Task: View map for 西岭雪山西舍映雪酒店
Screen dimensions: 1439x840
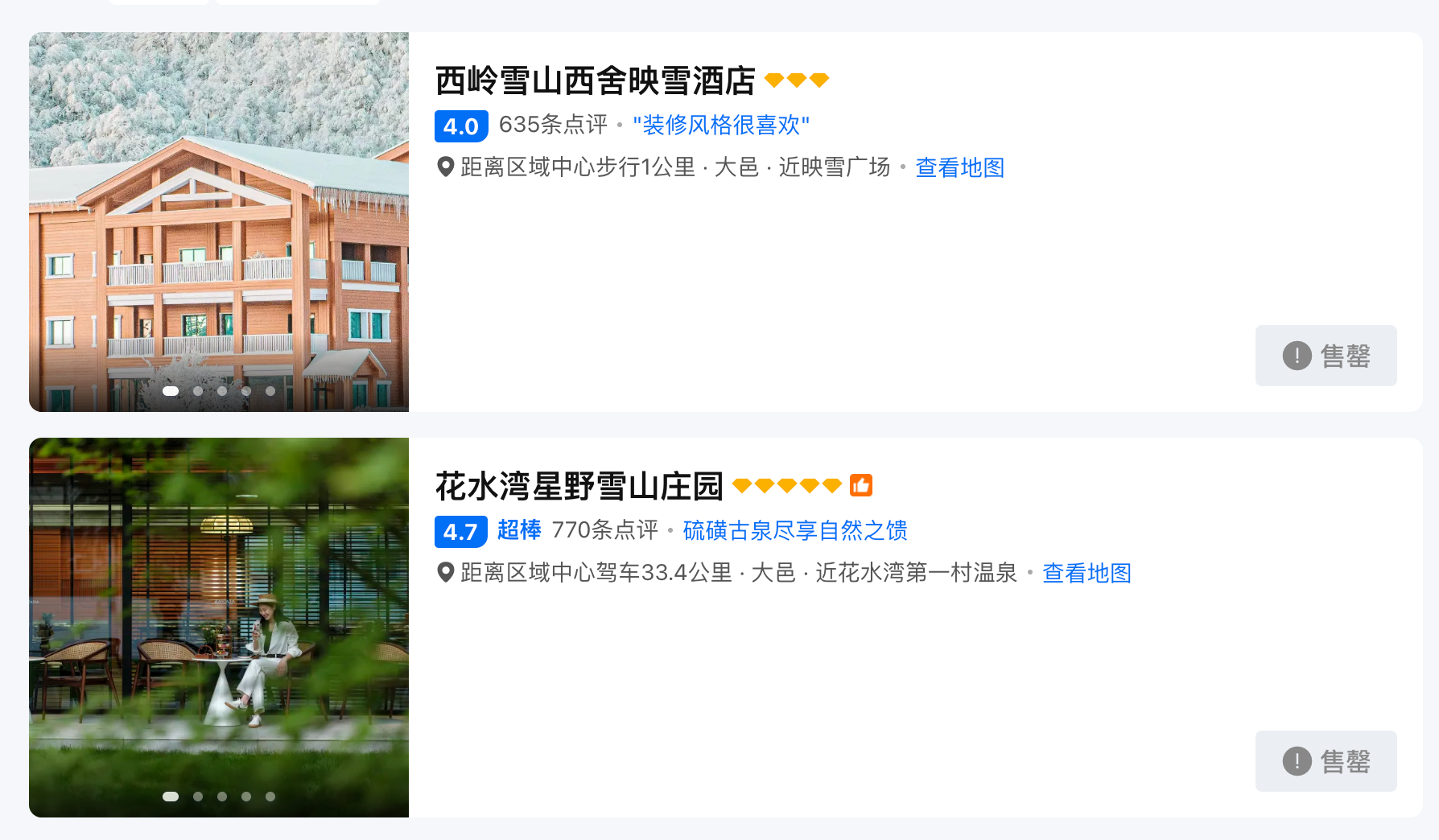Action: click(x=959, y=167)
